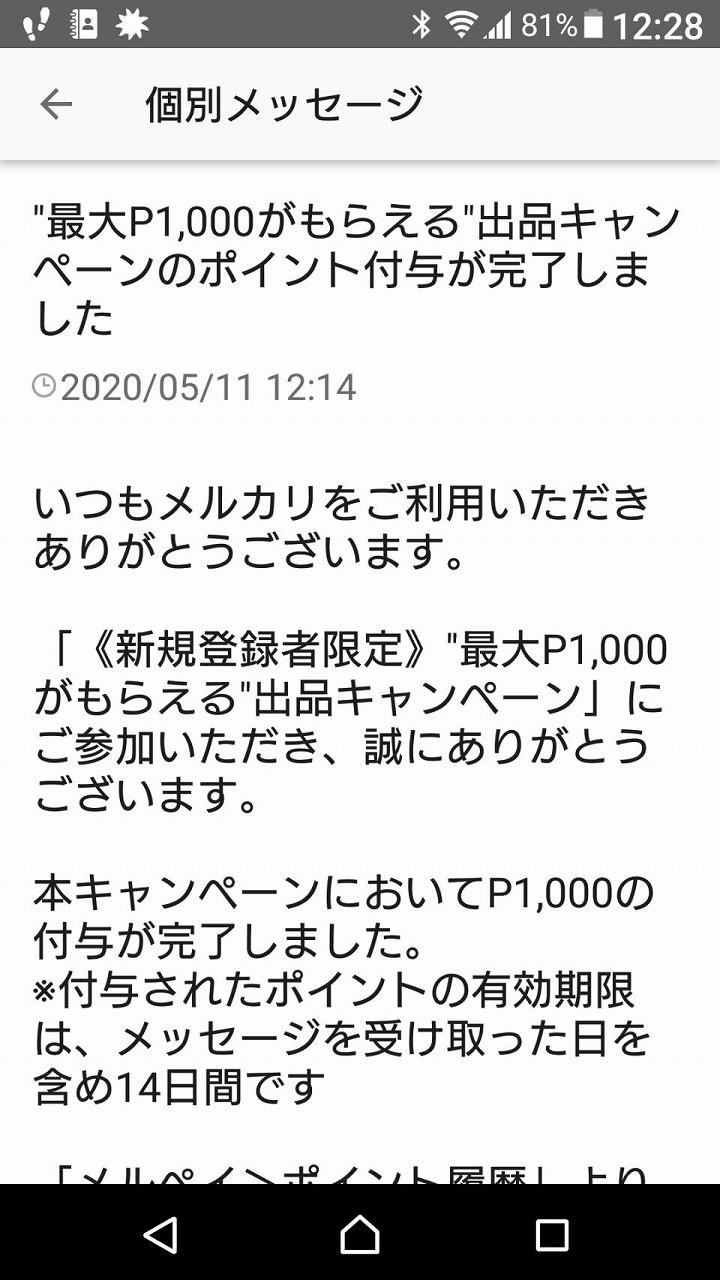
Task: Open the recent apps view
Action: pyautogui.click(x=552, y=1235)
